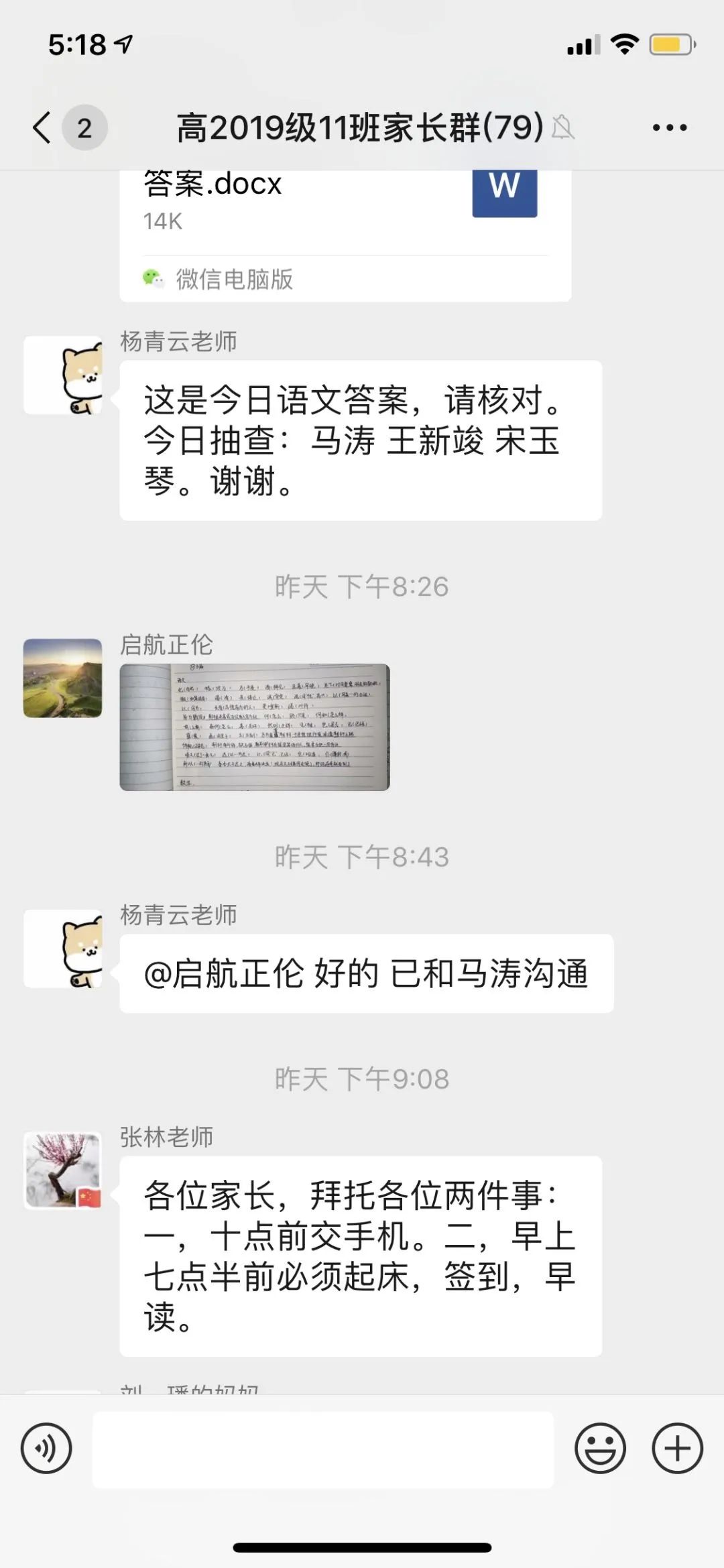Open 杨青云老师's avatar above 这是今日语文答案 message
The height and width of the screenshot is (1568, 724).
coord(63,375)
